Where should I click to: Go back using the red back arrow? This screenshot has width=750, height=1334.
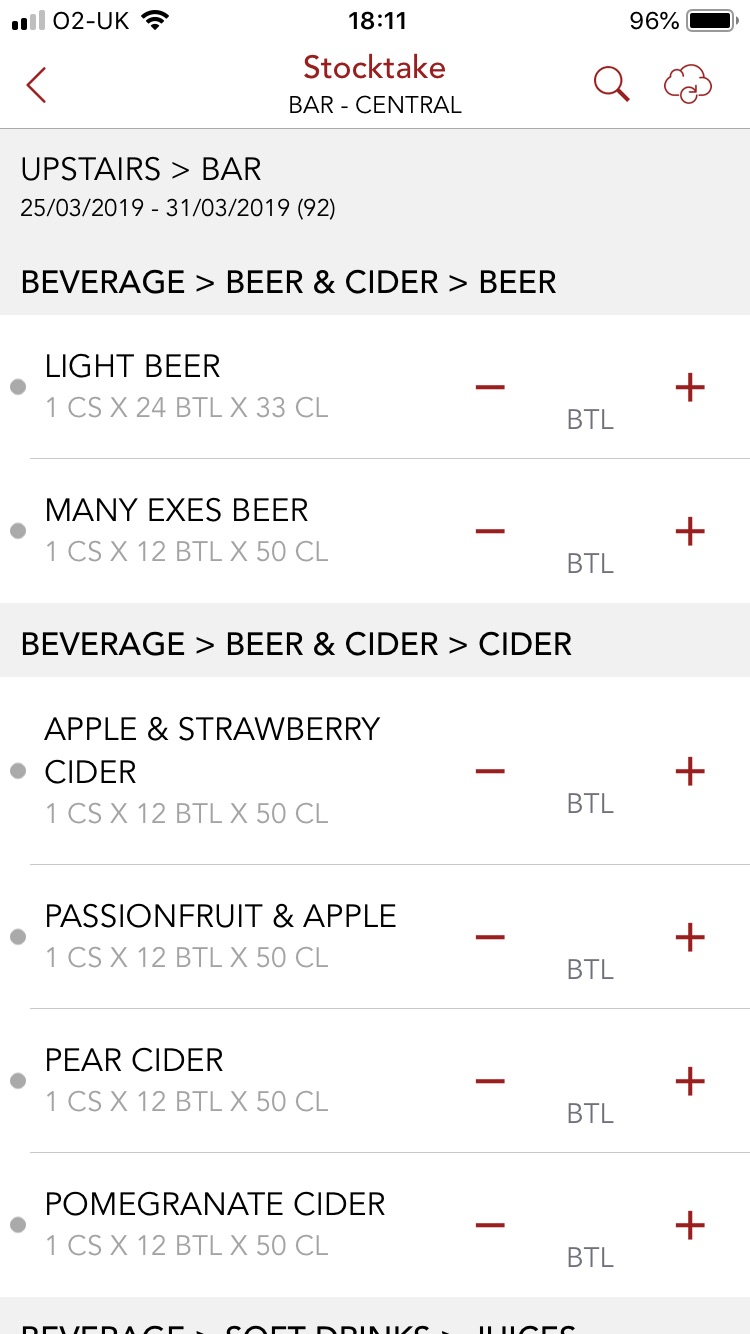pyautogui.click(x=36, y=85)
